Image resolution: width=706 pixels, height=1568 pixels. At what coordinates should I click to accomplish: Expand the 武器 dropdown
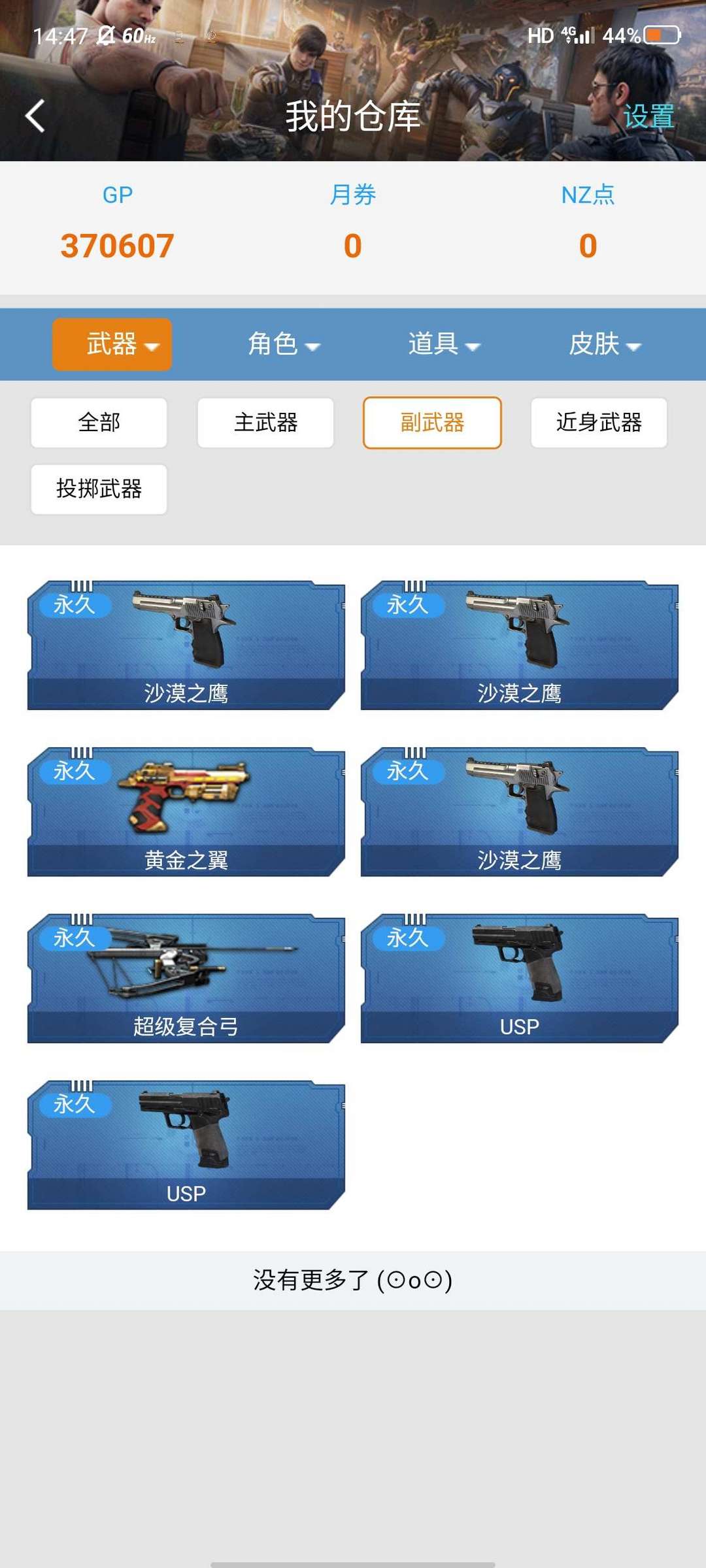click(x=112, y=344)
